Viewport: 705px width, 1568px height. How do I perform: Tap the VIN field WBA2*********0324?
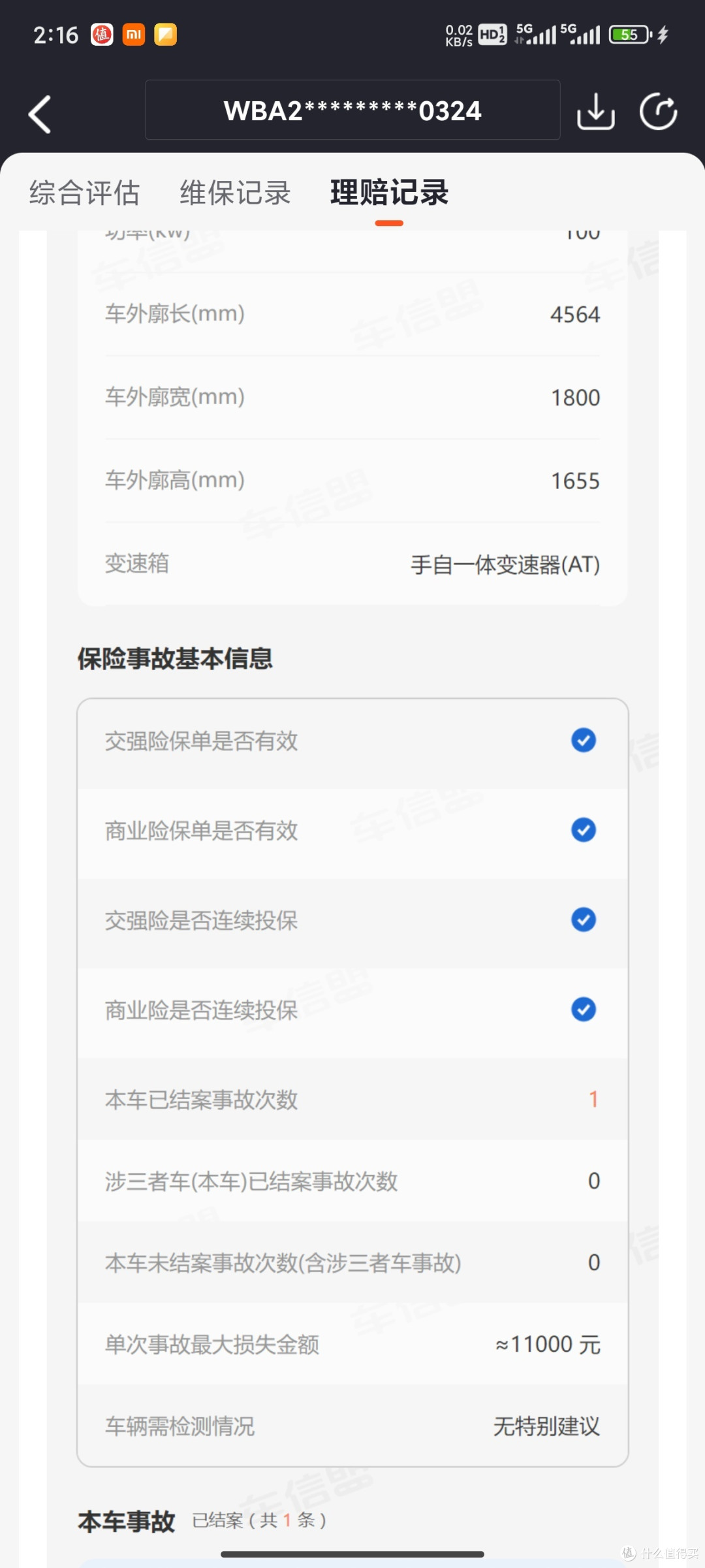(x=352, y=110)
